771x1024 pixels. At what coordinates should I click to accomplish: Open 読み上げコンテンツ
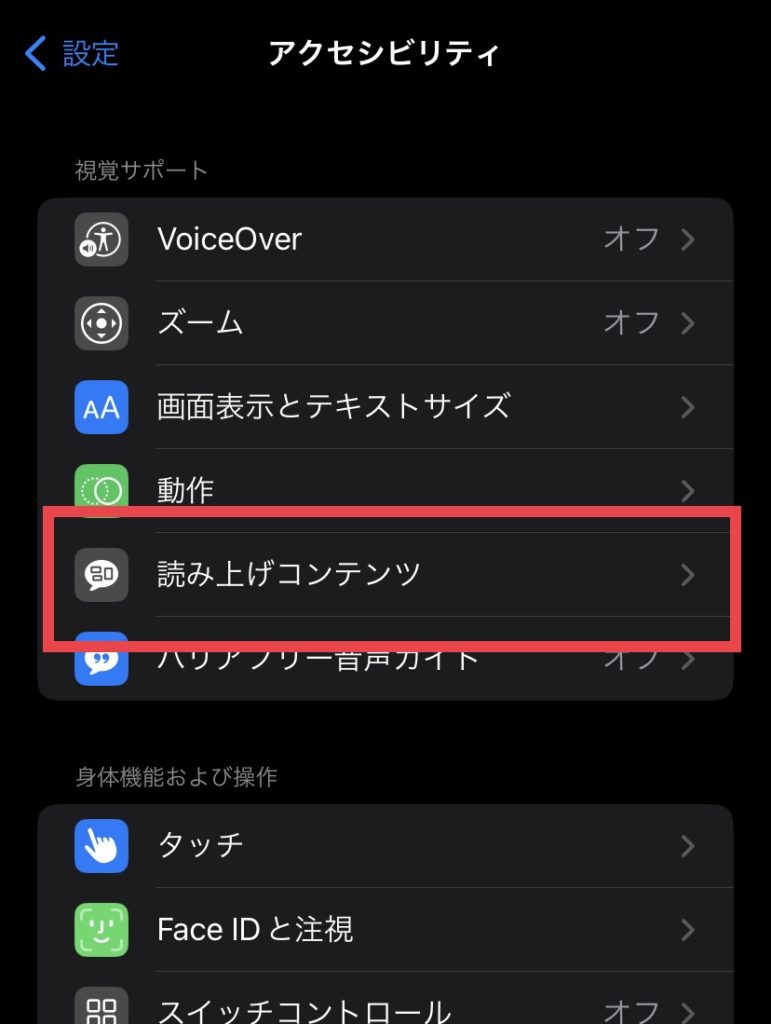[x=385, y=574]
